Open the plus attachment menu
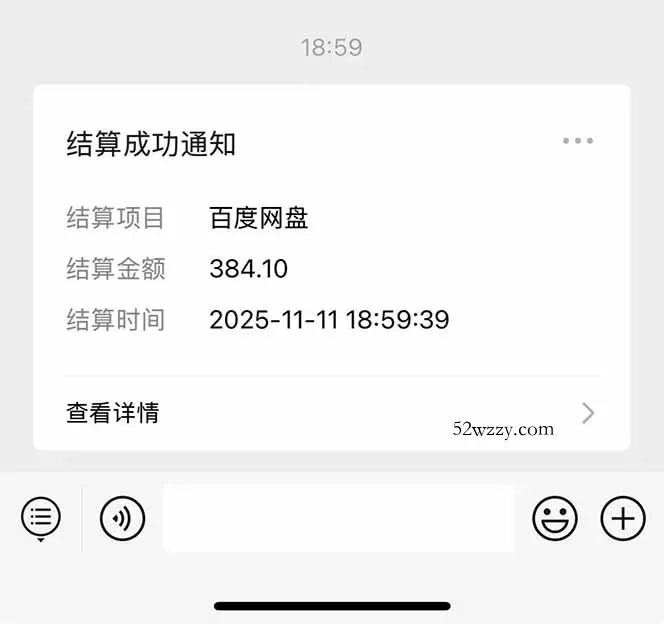 (622, 518)
